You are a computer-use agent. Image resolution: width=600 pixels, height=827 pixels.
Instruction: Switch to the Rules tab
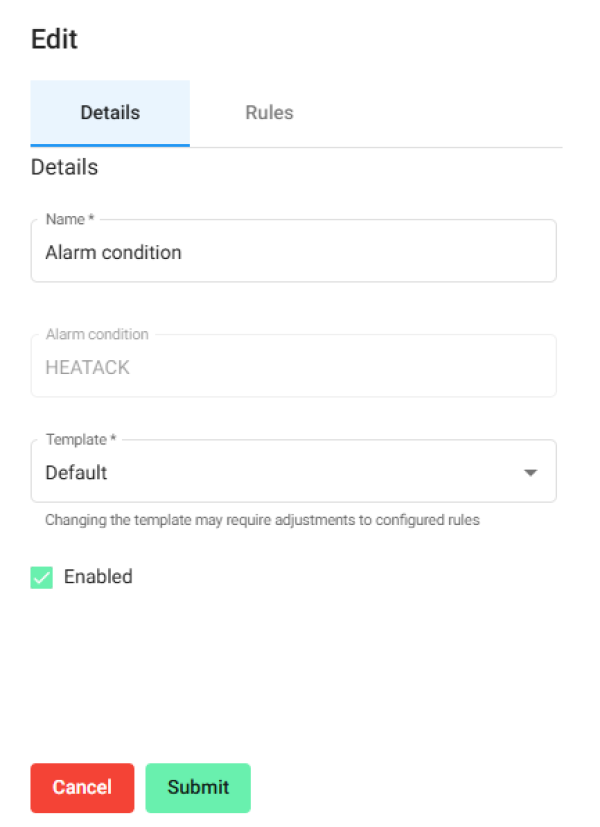[x=269, y=113]
